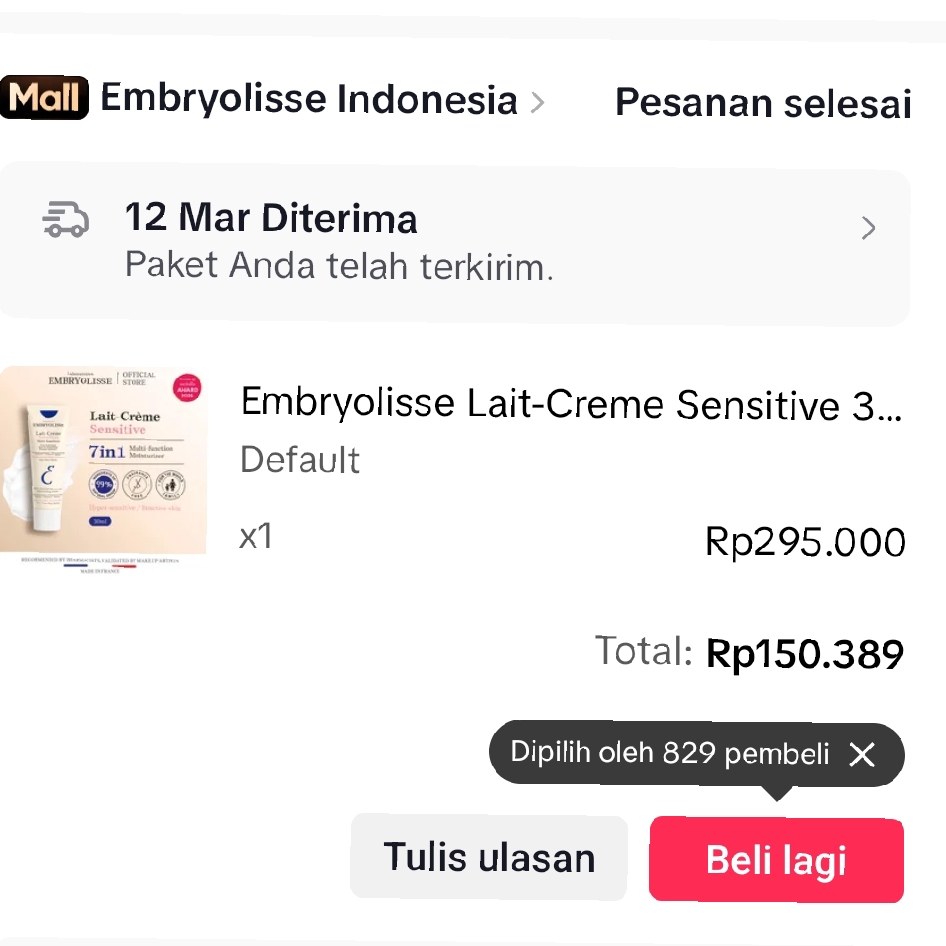
Task: View the 12 Mar Diterima delivery details
Action: click(x=455, y=241)
